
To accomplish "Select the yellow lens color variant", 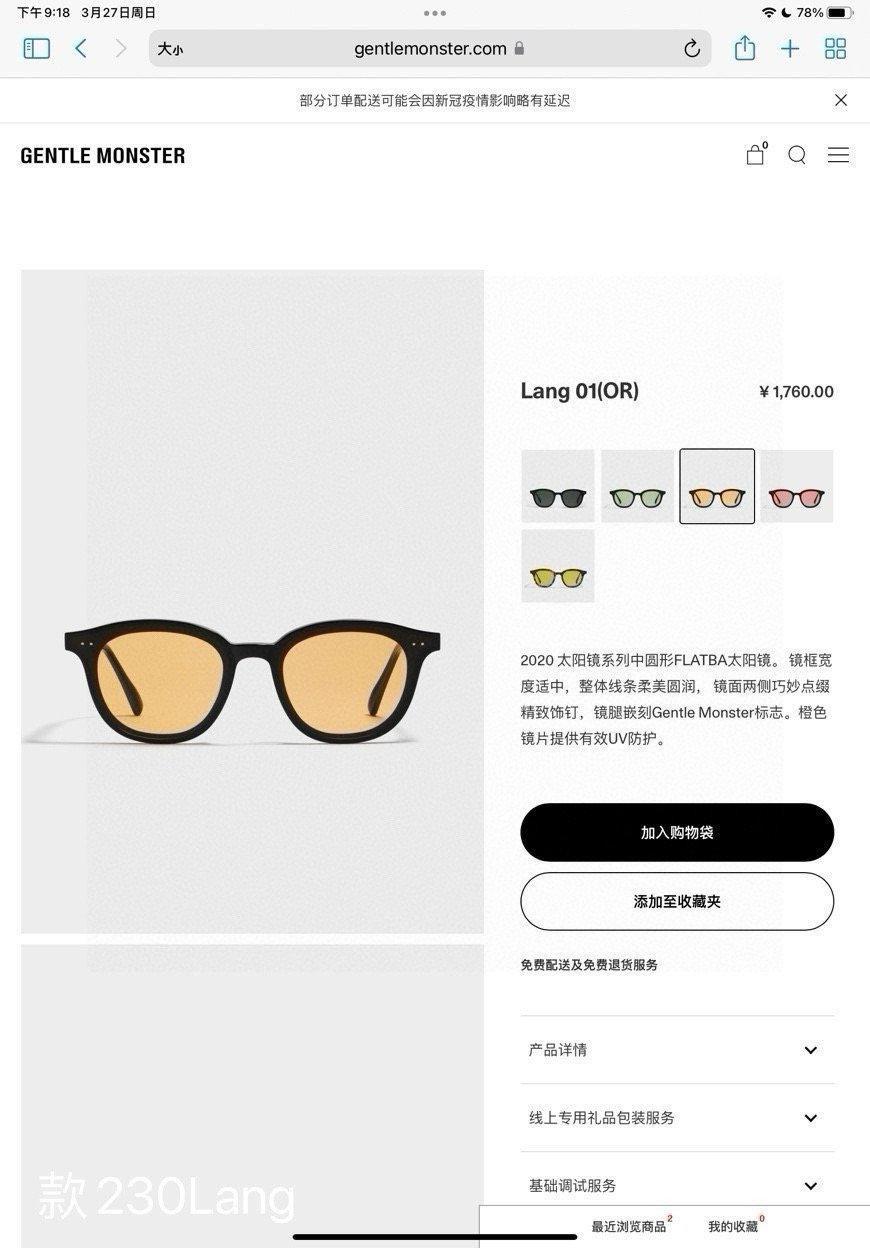I will pyautogui.click(x=558, y=566).
